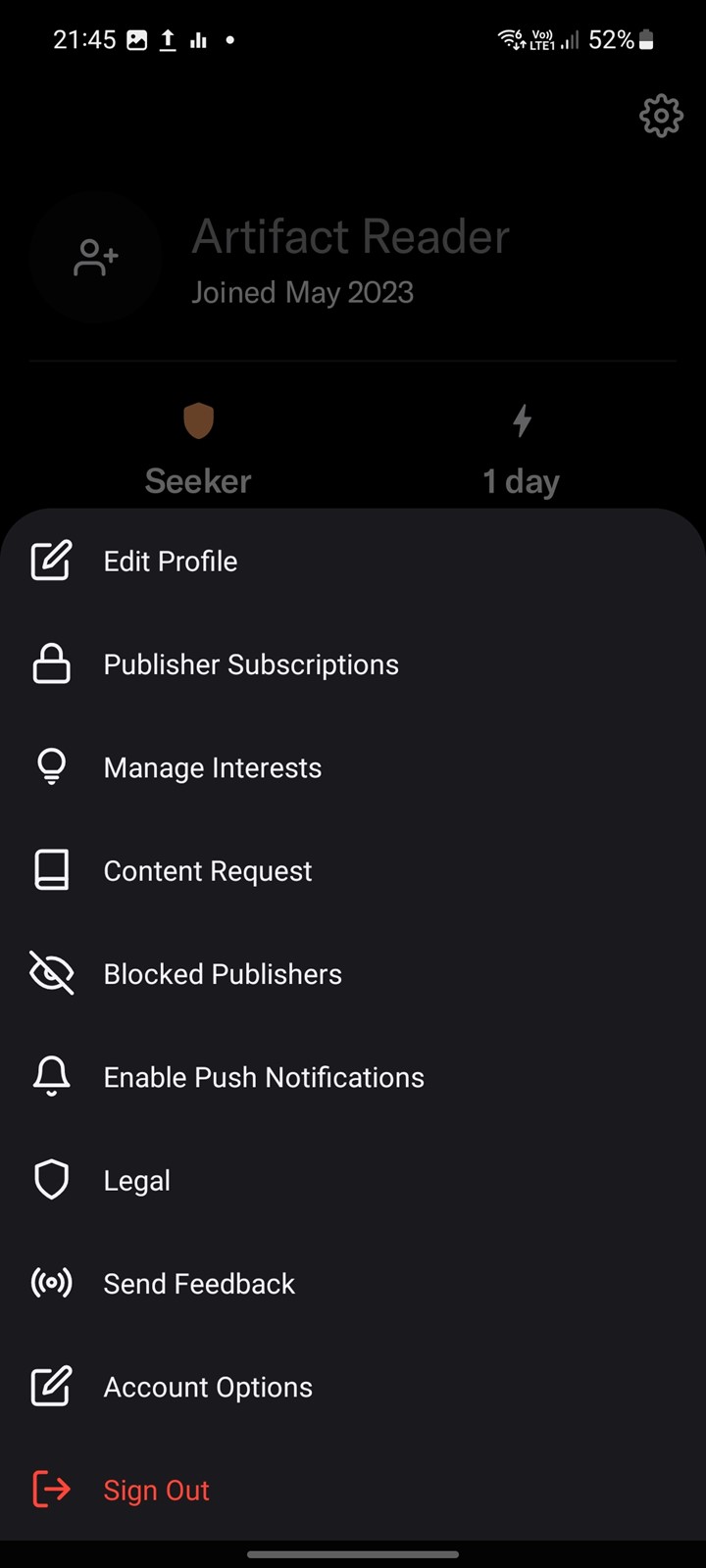Open the Legal section
Viewport: 706px width, 1568px height.
click(353, 1181)
